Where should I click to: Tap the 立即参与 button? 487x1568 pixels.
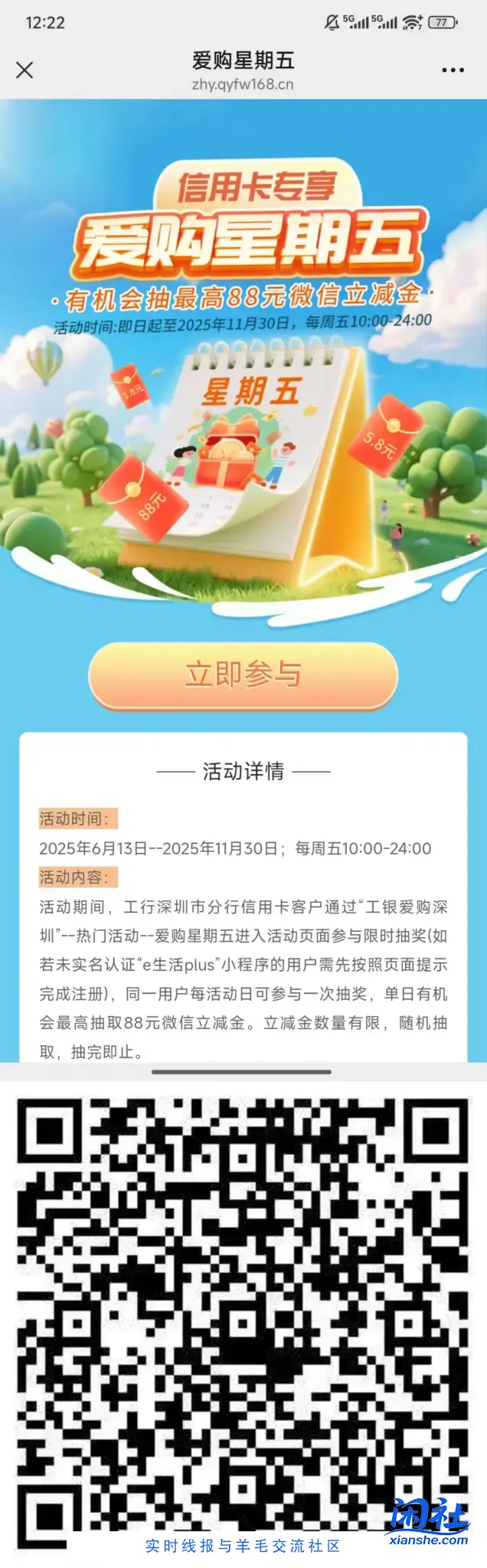[x=243, y=675]
